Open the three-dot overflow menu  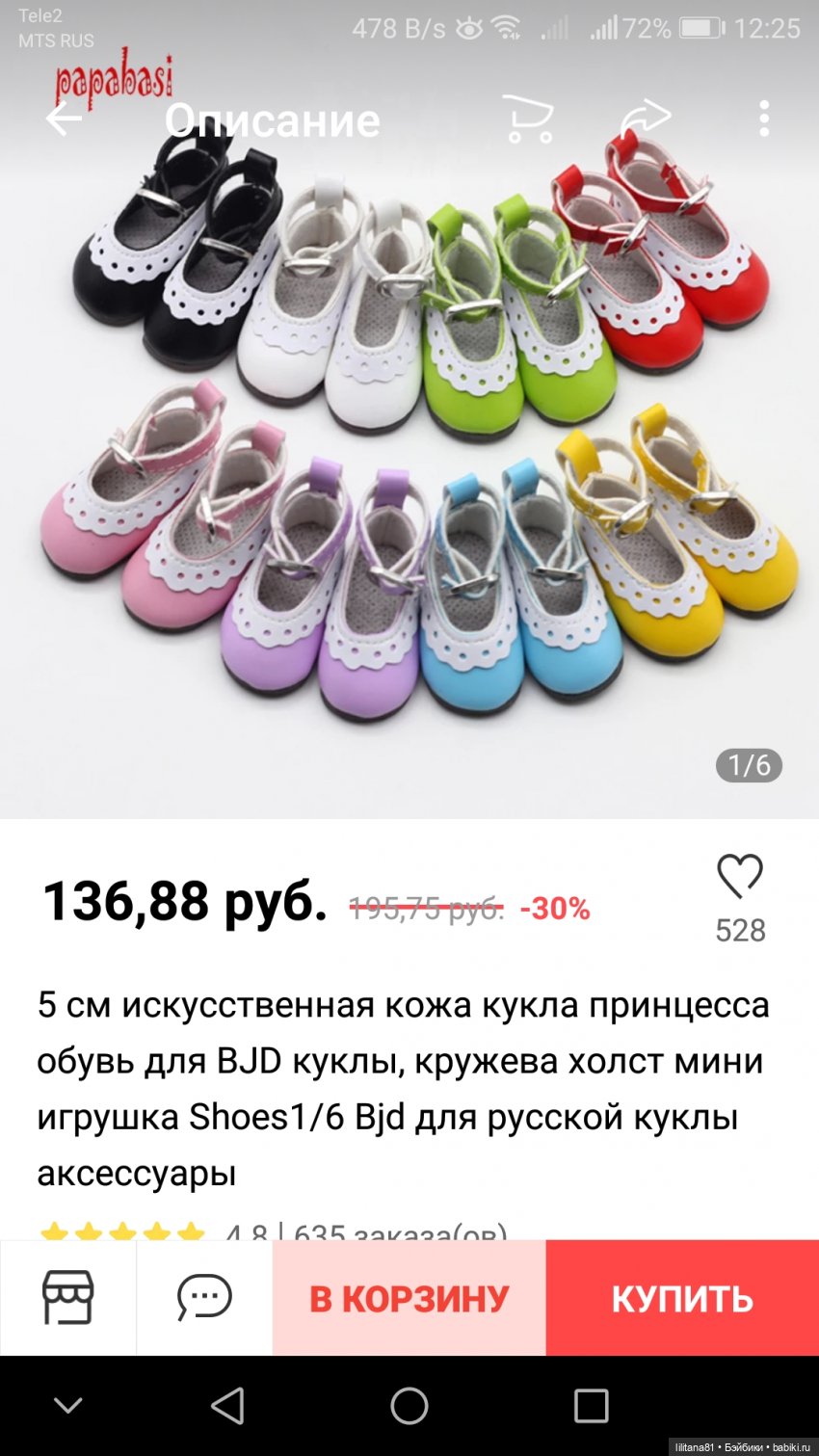(764, 119)
